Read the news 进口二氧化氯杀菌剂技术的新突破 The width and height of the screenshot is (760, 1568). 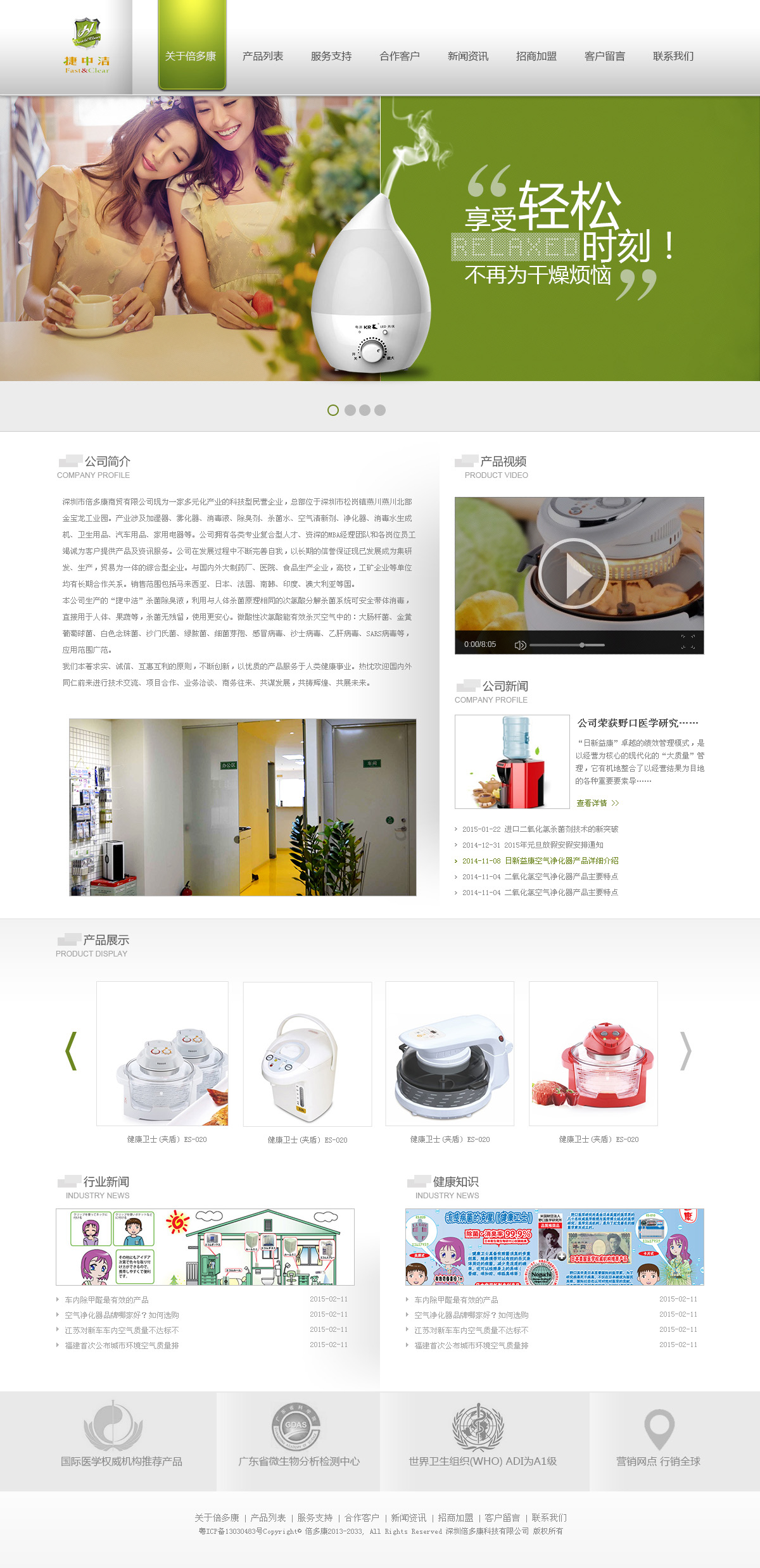coord(560,829)
